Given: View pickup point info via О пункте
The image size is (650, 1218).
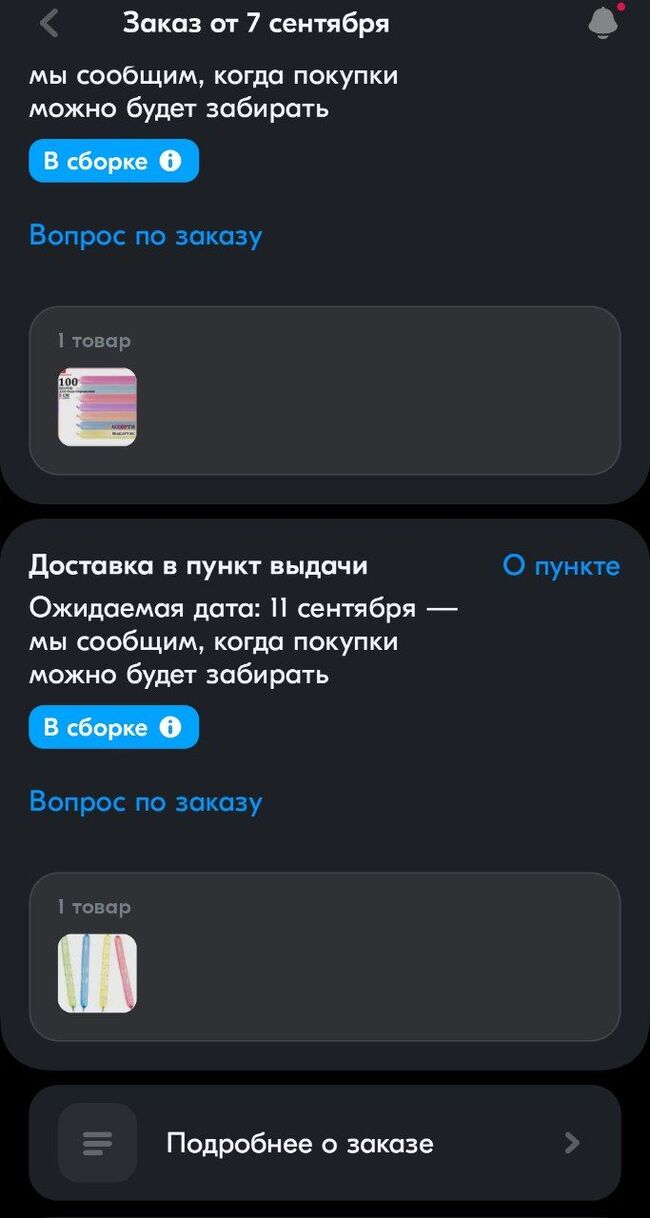Looking at the screenshot, I should 560,566.
